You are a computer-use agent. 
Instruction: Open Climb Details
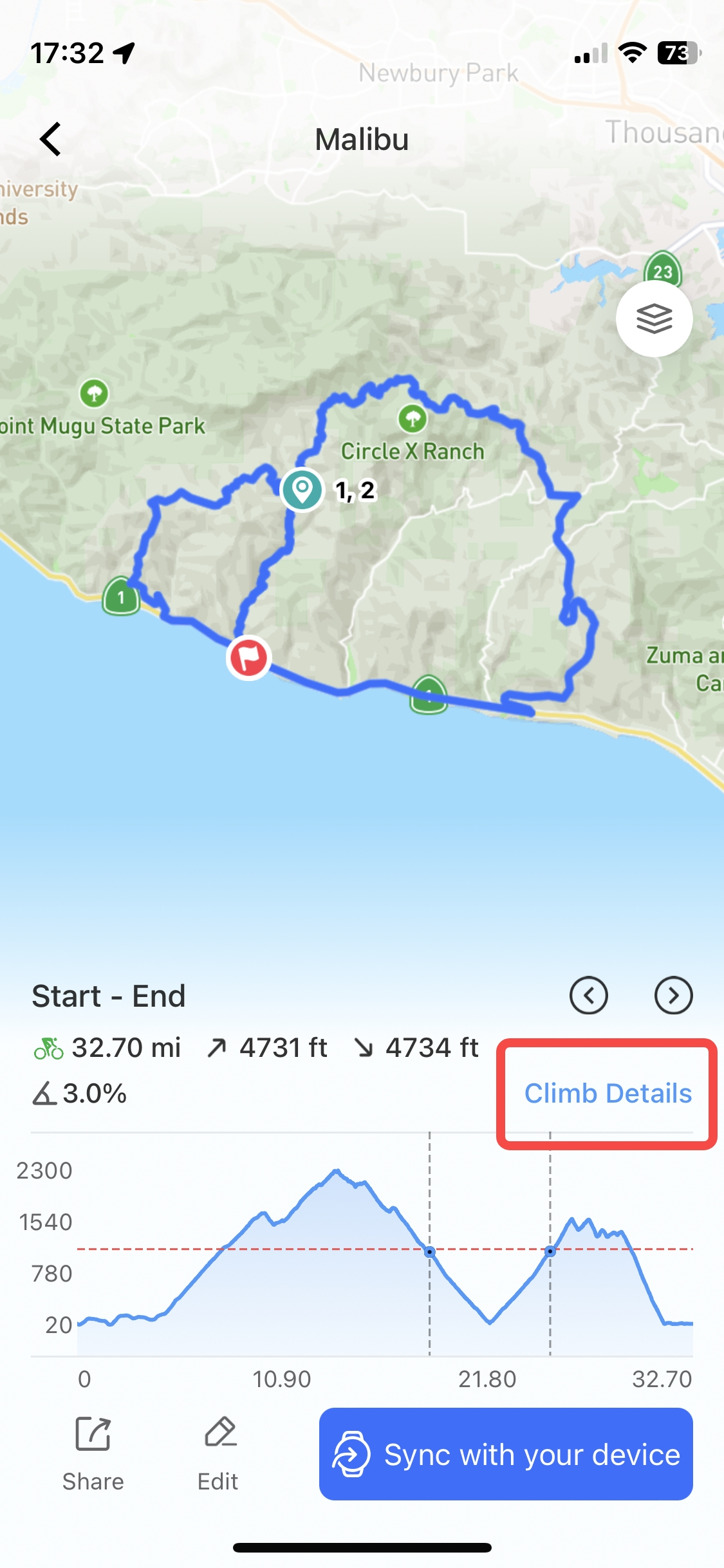[x=608, y=1093]
